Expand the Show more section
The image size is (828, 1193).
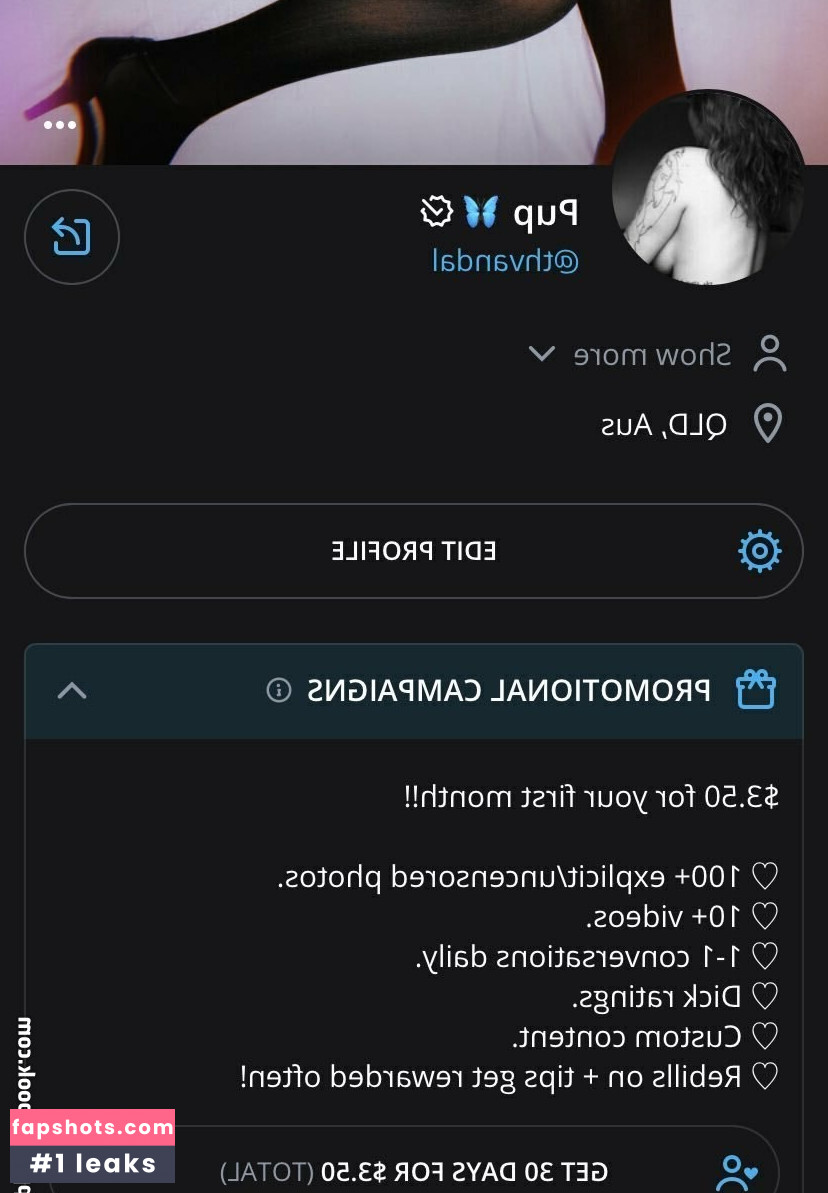[652, 353]
